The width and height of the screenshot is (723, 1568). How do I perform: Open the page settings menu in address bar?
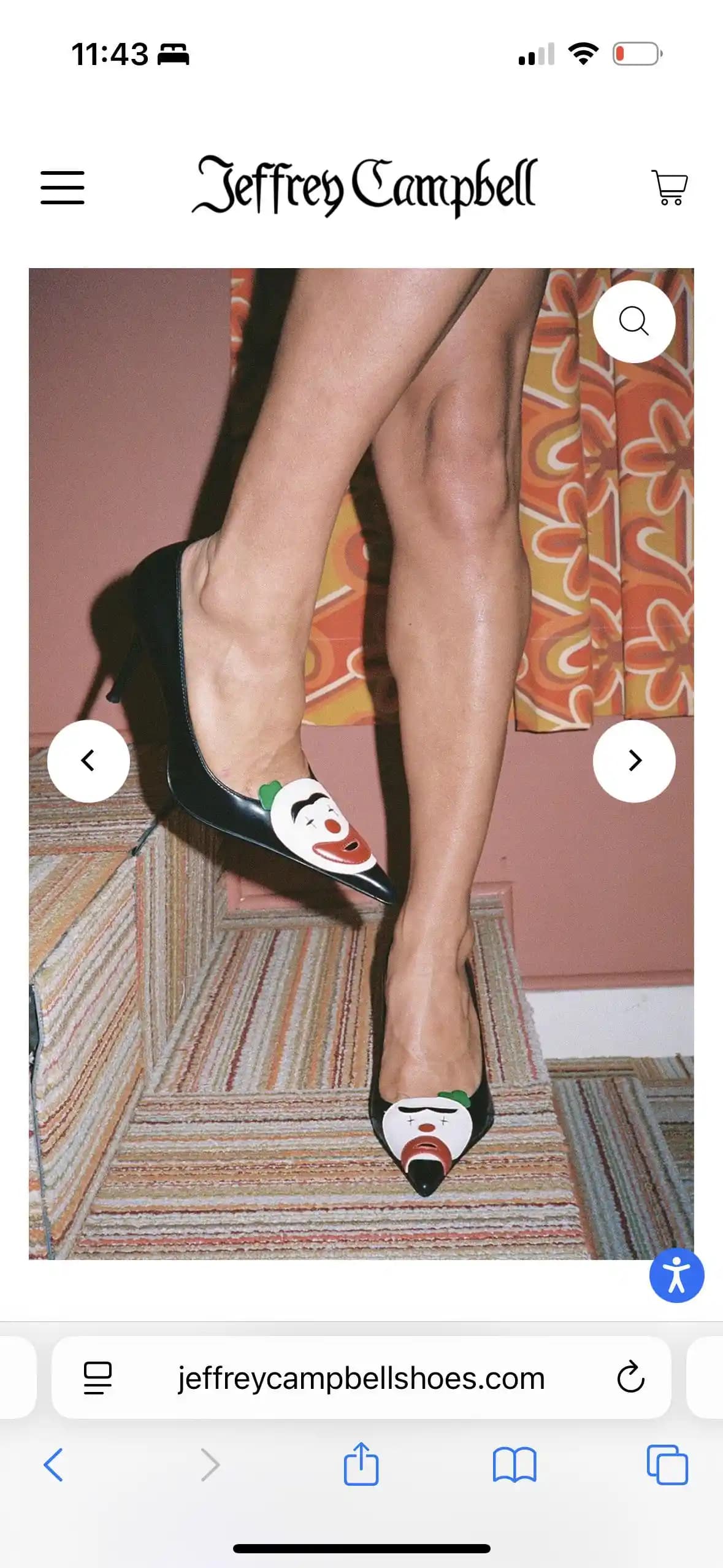[x=98, y=1378]
